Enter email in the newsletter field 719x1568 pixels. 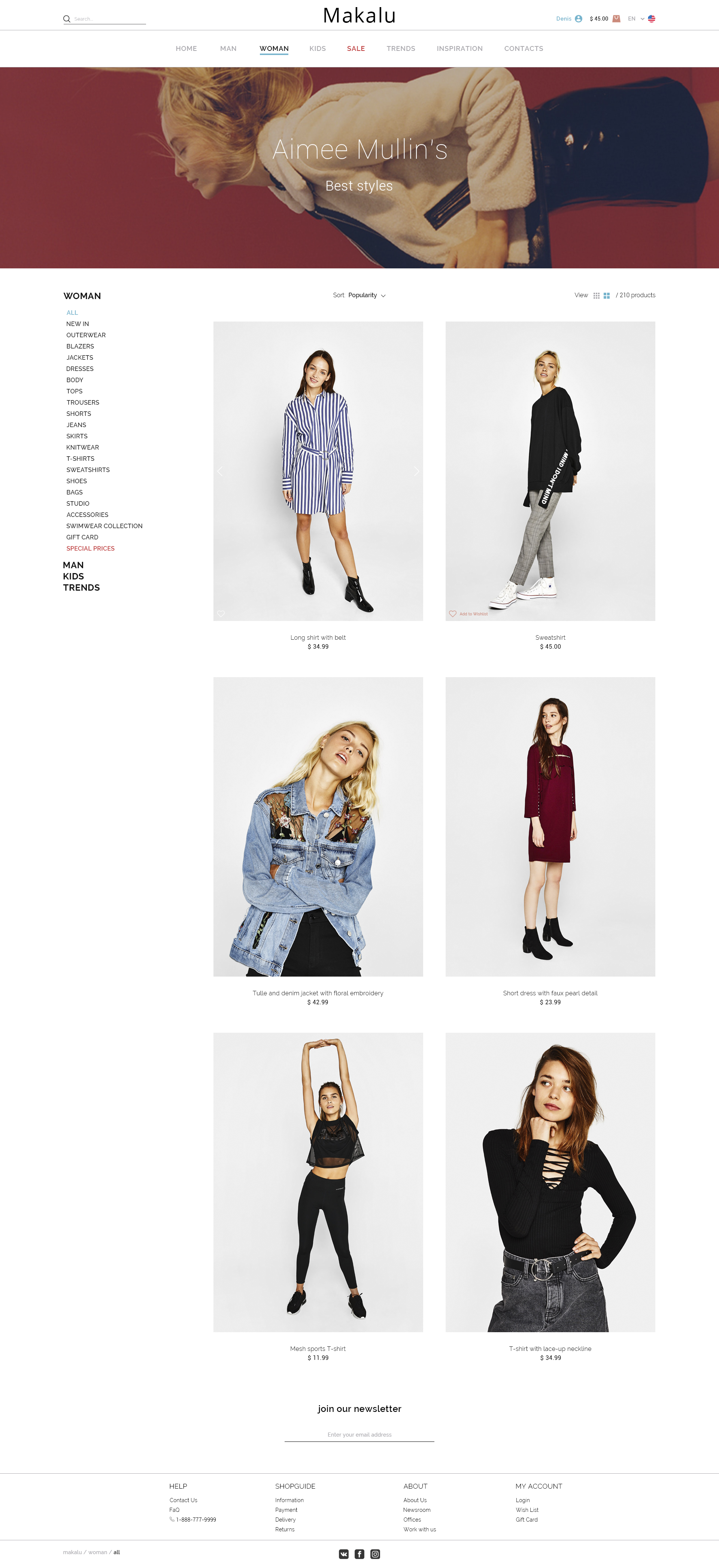(x=359, y=1435)
